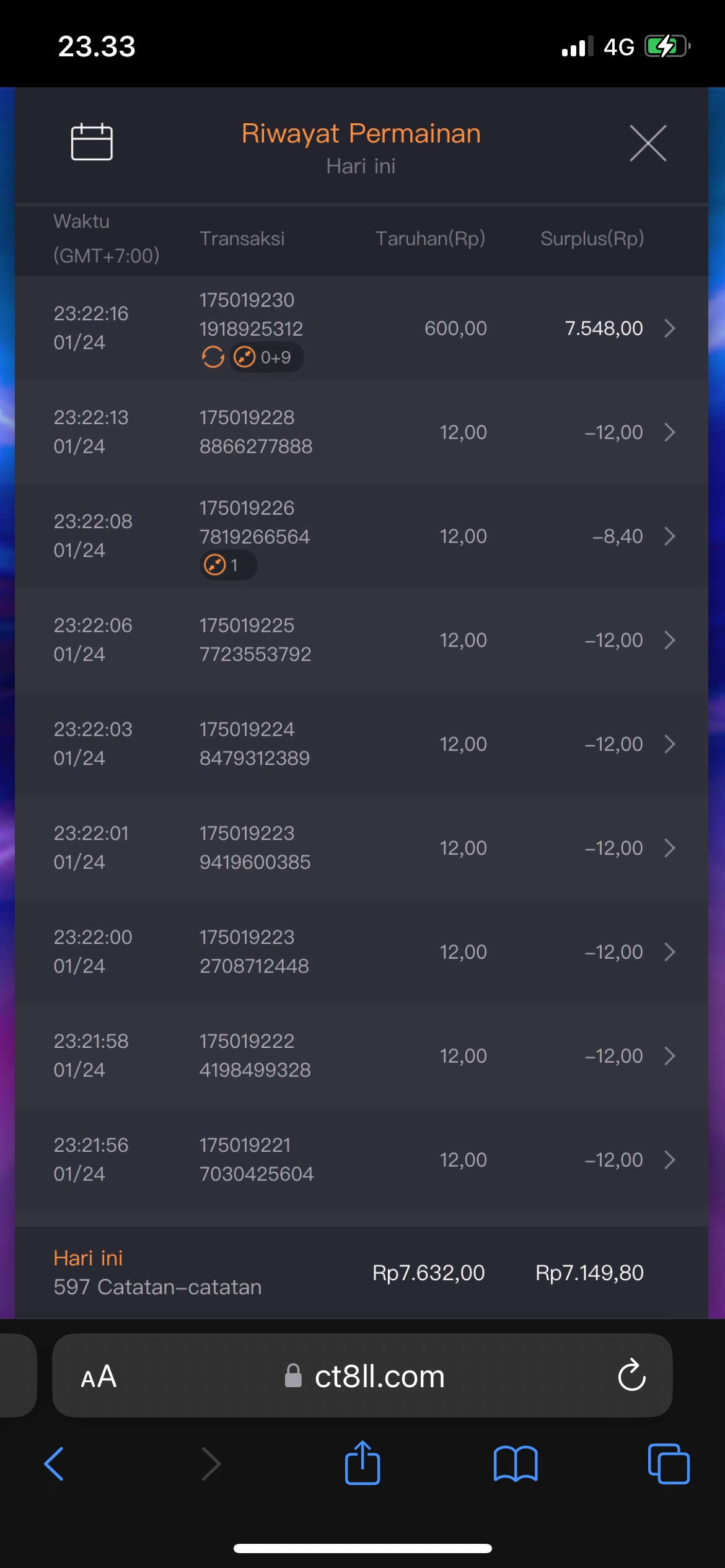Image resolution: width=725 pixels, height=1568 pixels.
Task: Open the 23:22:08 transaction with surplus −8,40
Action: [669, 536]
